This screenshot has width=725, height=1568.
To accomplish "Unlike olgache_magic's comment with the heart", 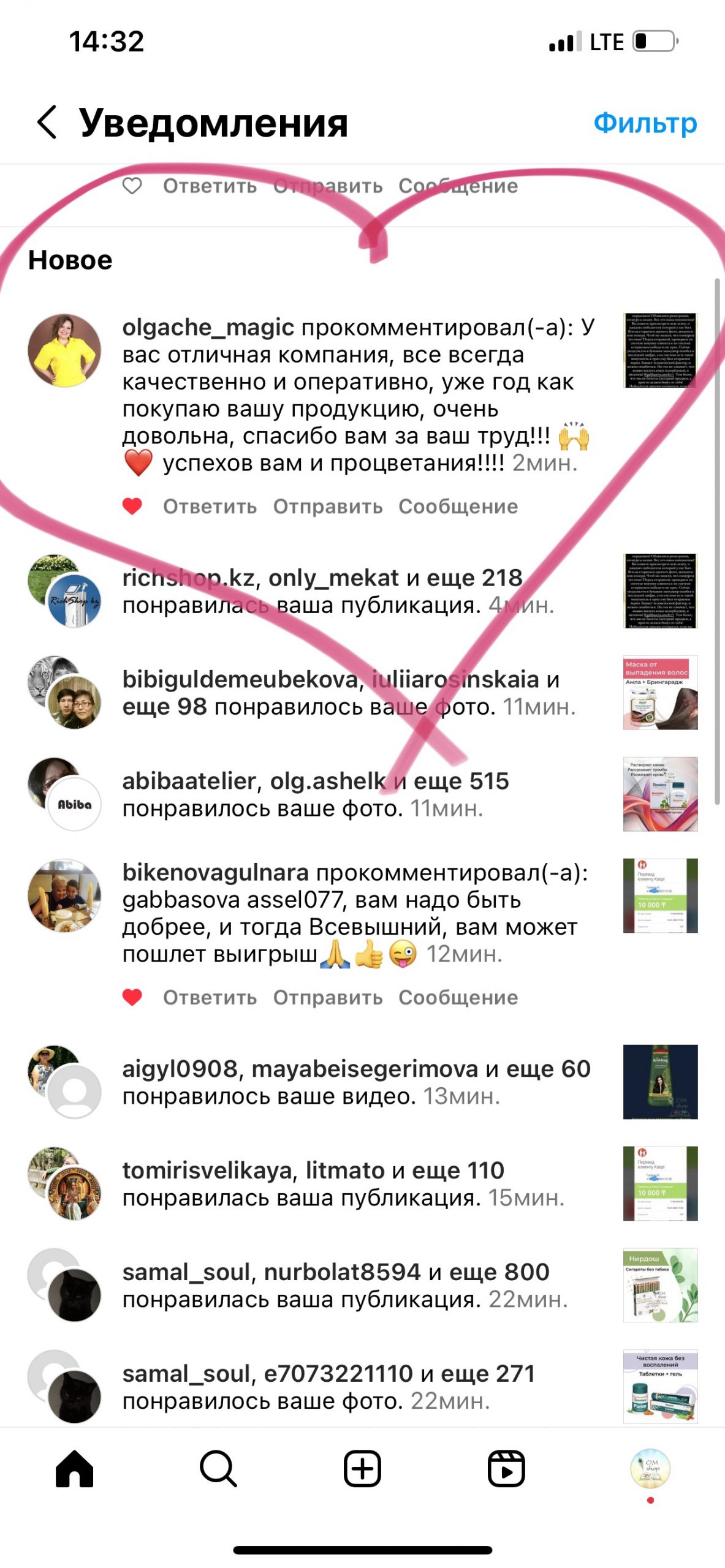I will click(x=132, y=506).
